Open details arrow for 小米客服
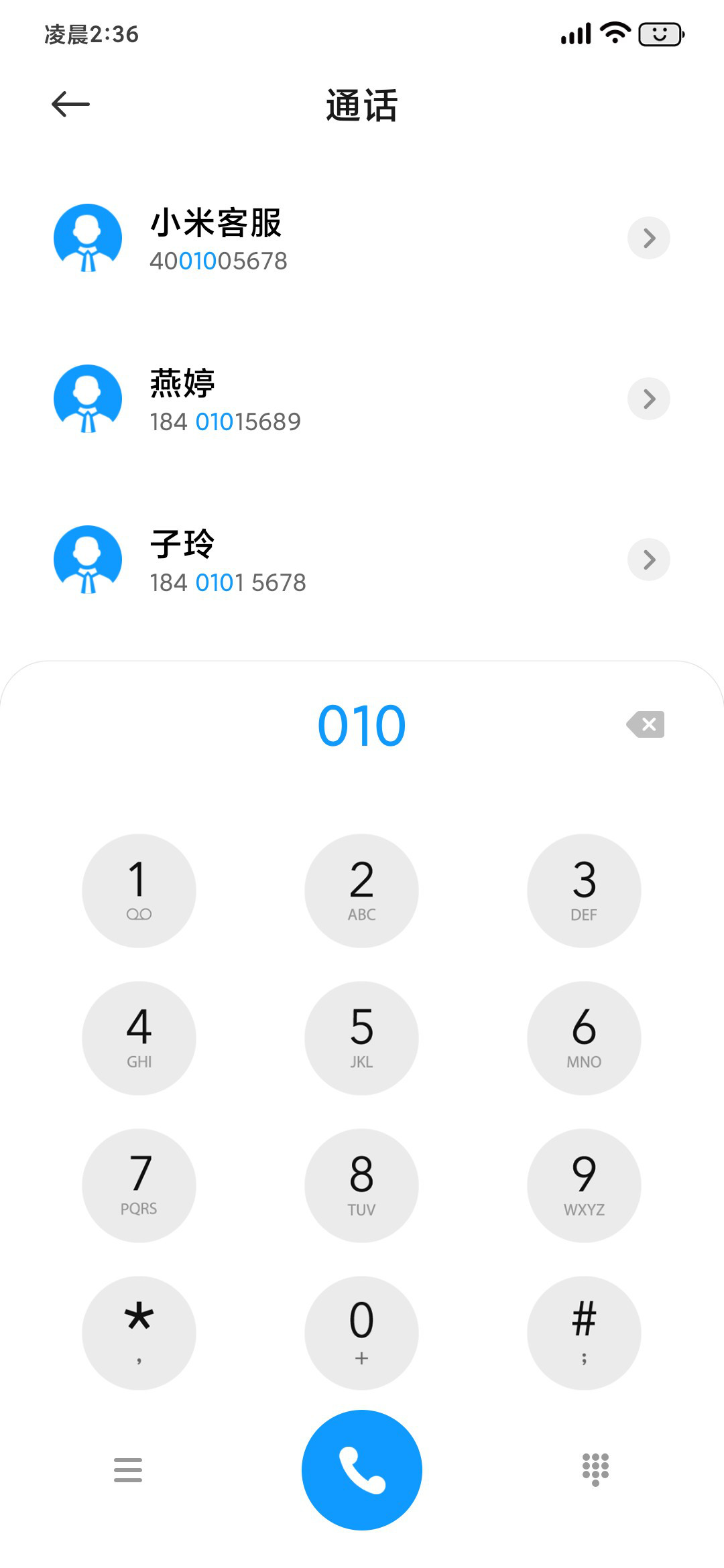724x1568 pixels. coord(649,238)
